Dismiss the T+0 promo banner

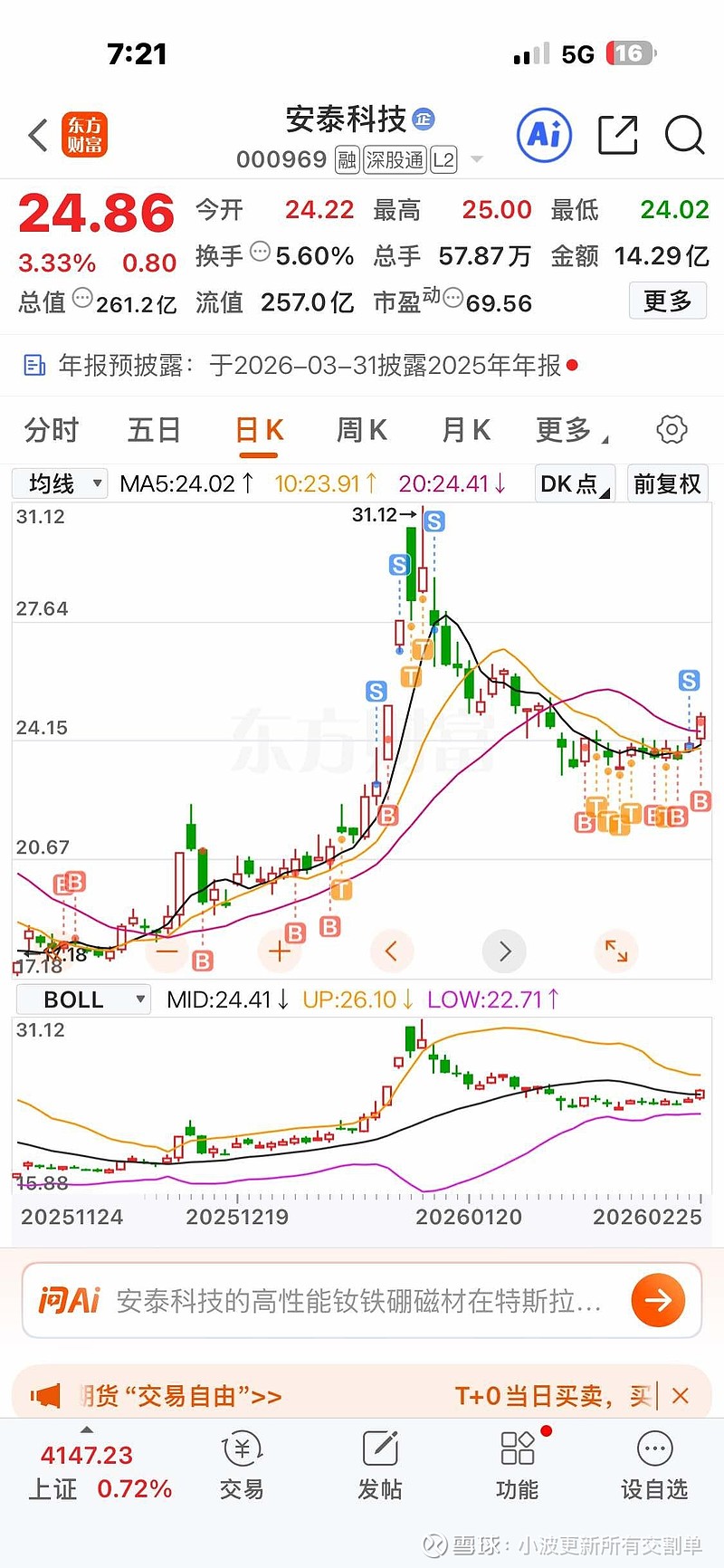[681, 1396]
